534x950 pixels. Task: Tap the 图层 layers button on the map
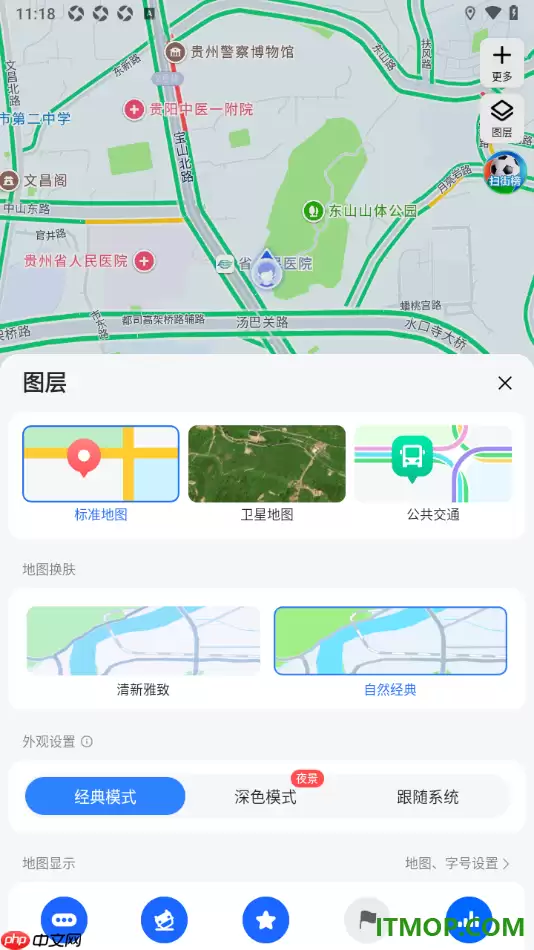click(502, 118)
